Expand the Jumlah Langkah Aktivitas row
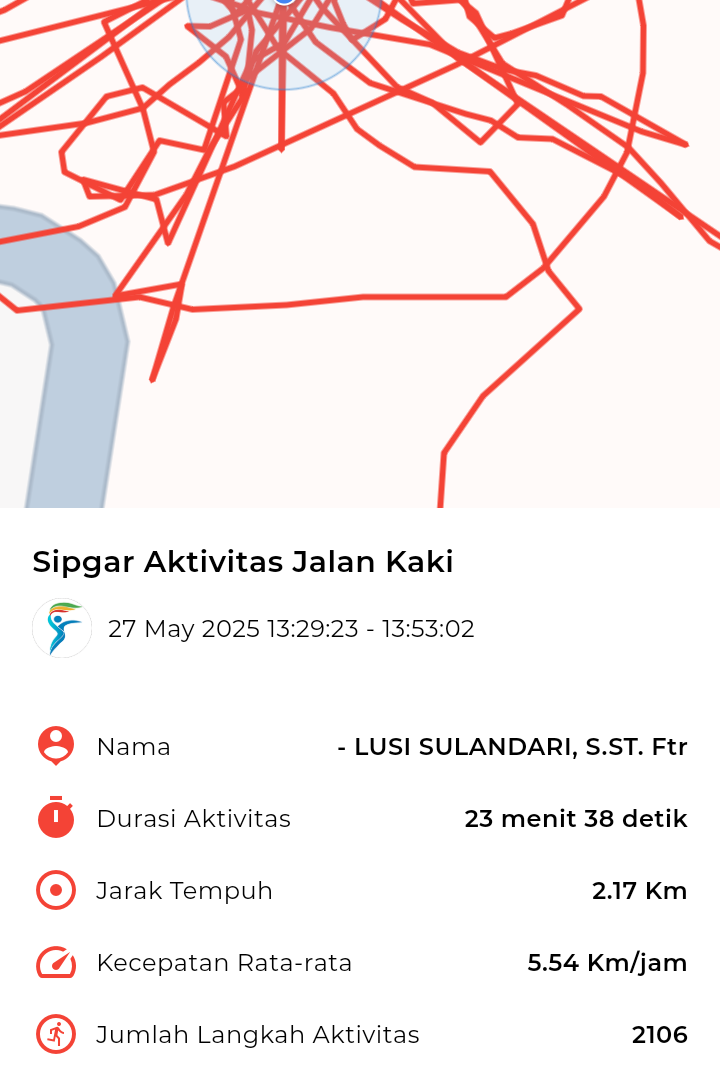 360,1035
